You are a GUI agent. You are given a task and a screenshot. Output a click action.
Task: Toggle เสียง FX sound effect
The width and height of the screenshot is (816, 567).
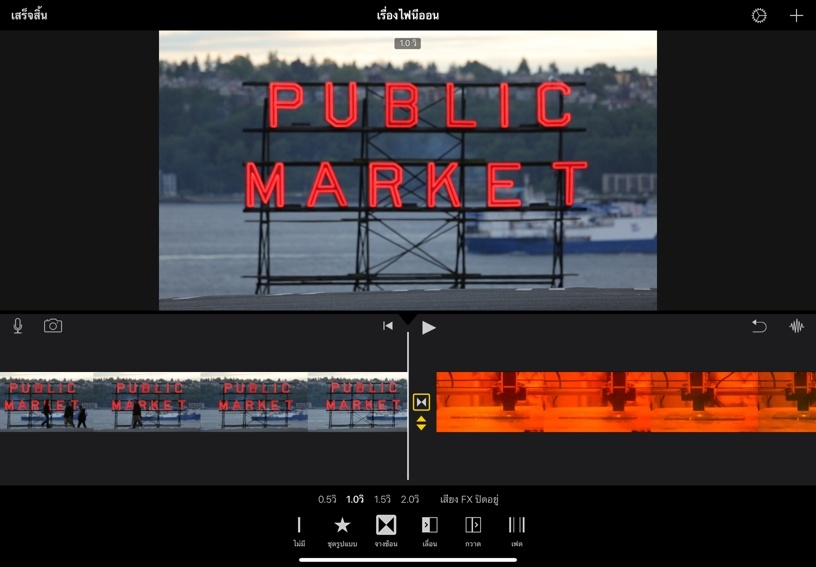pos(469,499)
